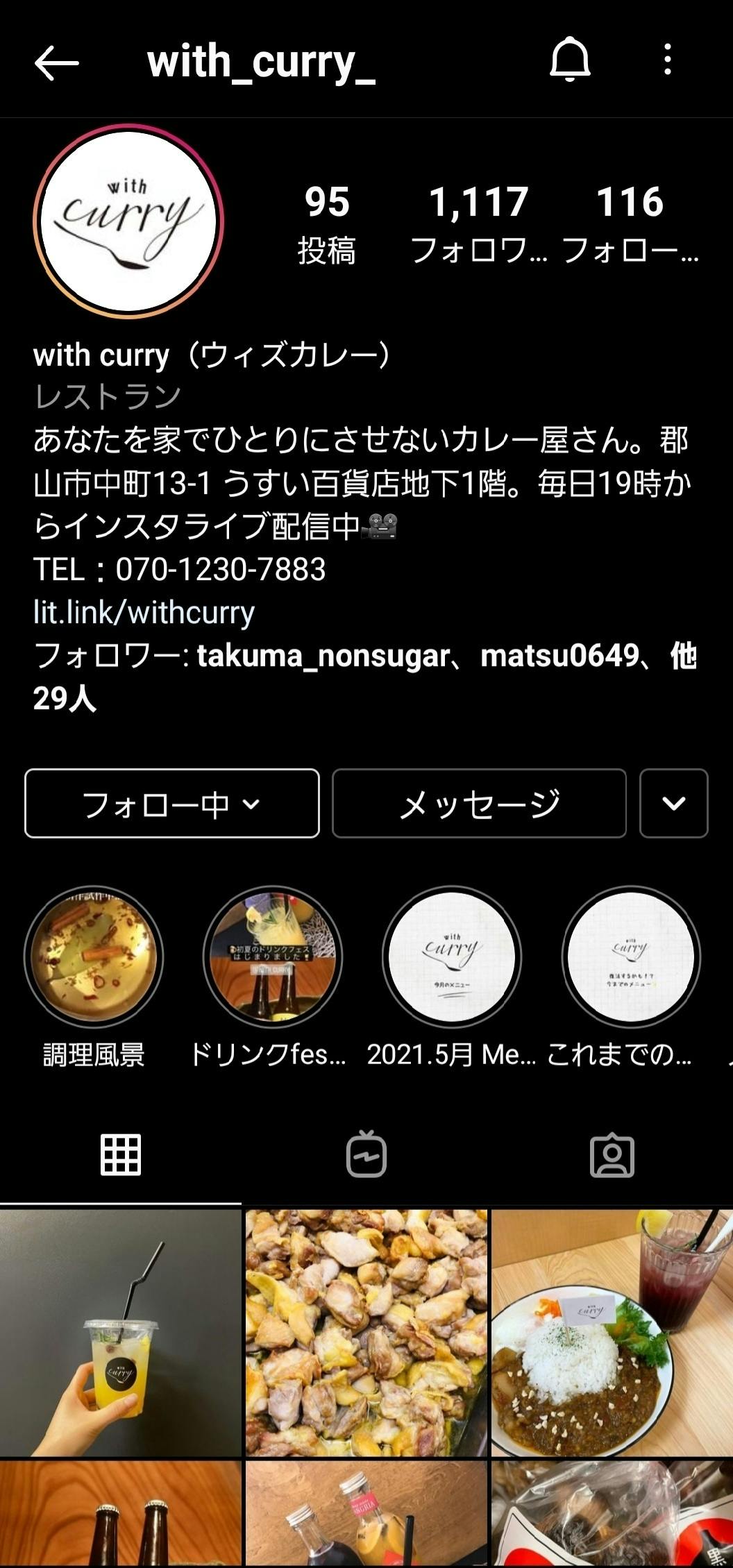The image size is (733, 1568).
Task: Switch to the posts grid tab
Action: (x=121, y=1155)
